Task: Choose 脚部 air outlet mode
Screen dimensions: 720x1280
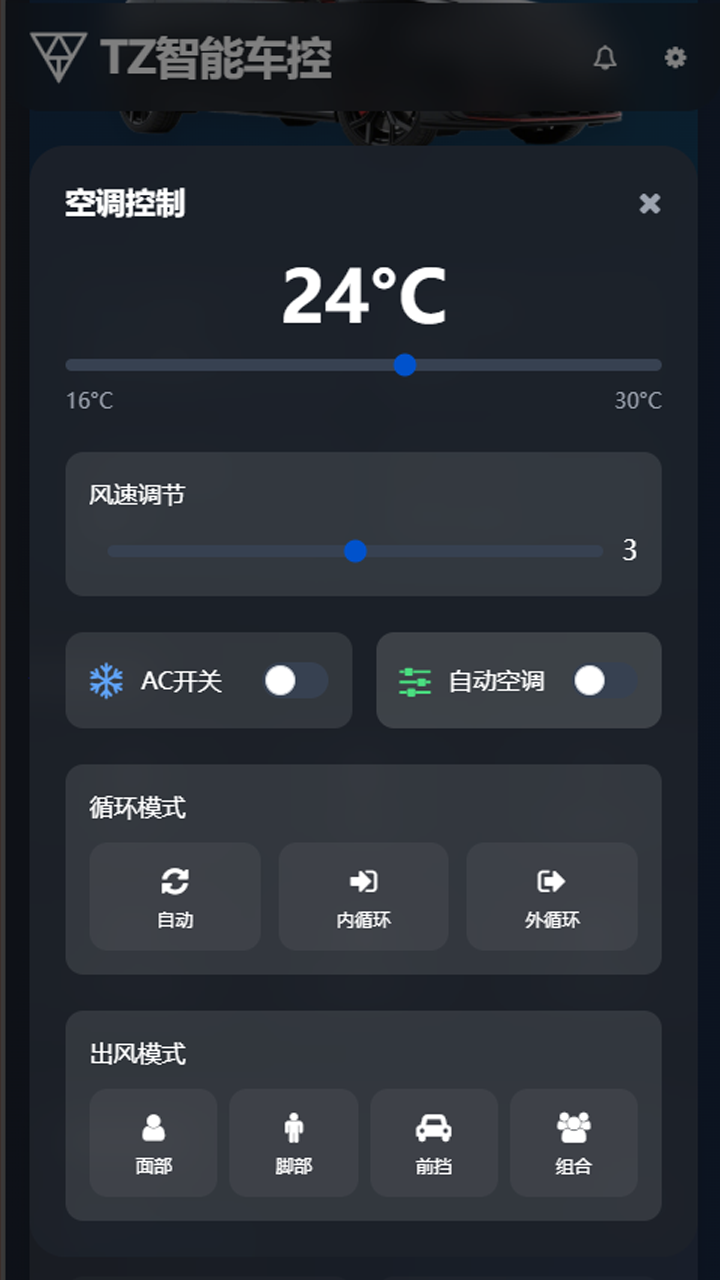Action: pos(294,1142)
